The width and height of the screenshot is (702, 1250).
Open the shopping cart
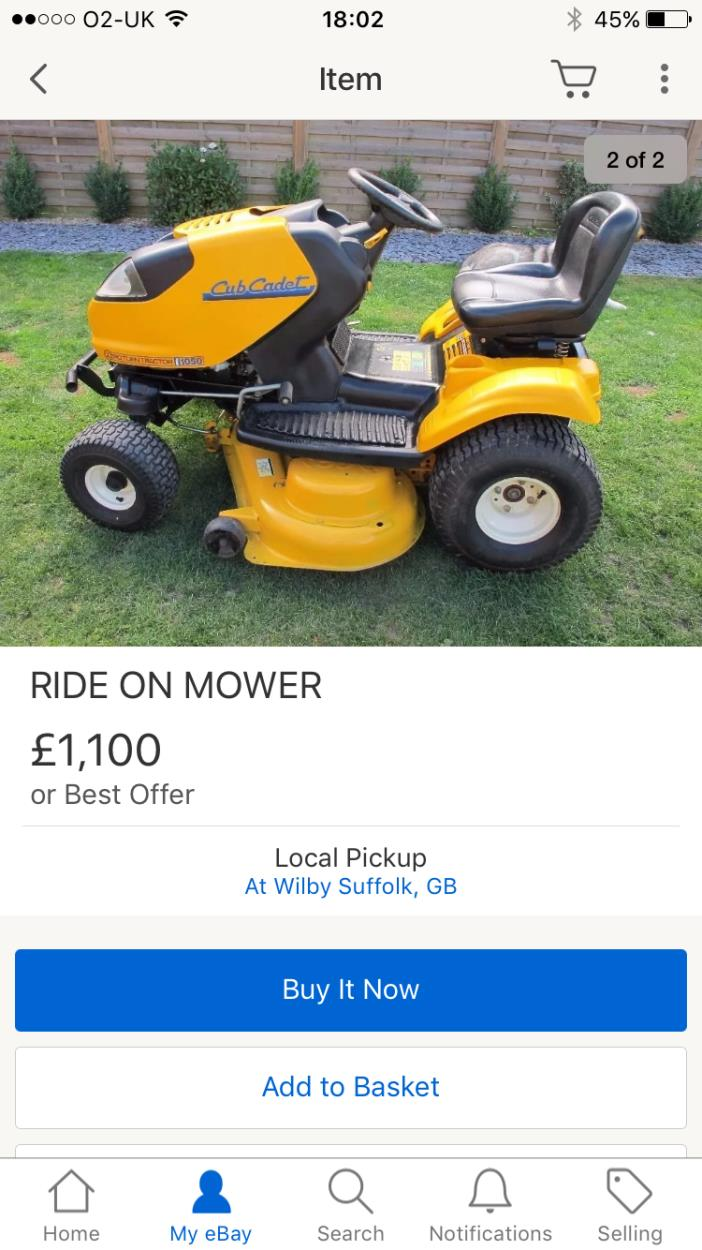click(572, 79)
